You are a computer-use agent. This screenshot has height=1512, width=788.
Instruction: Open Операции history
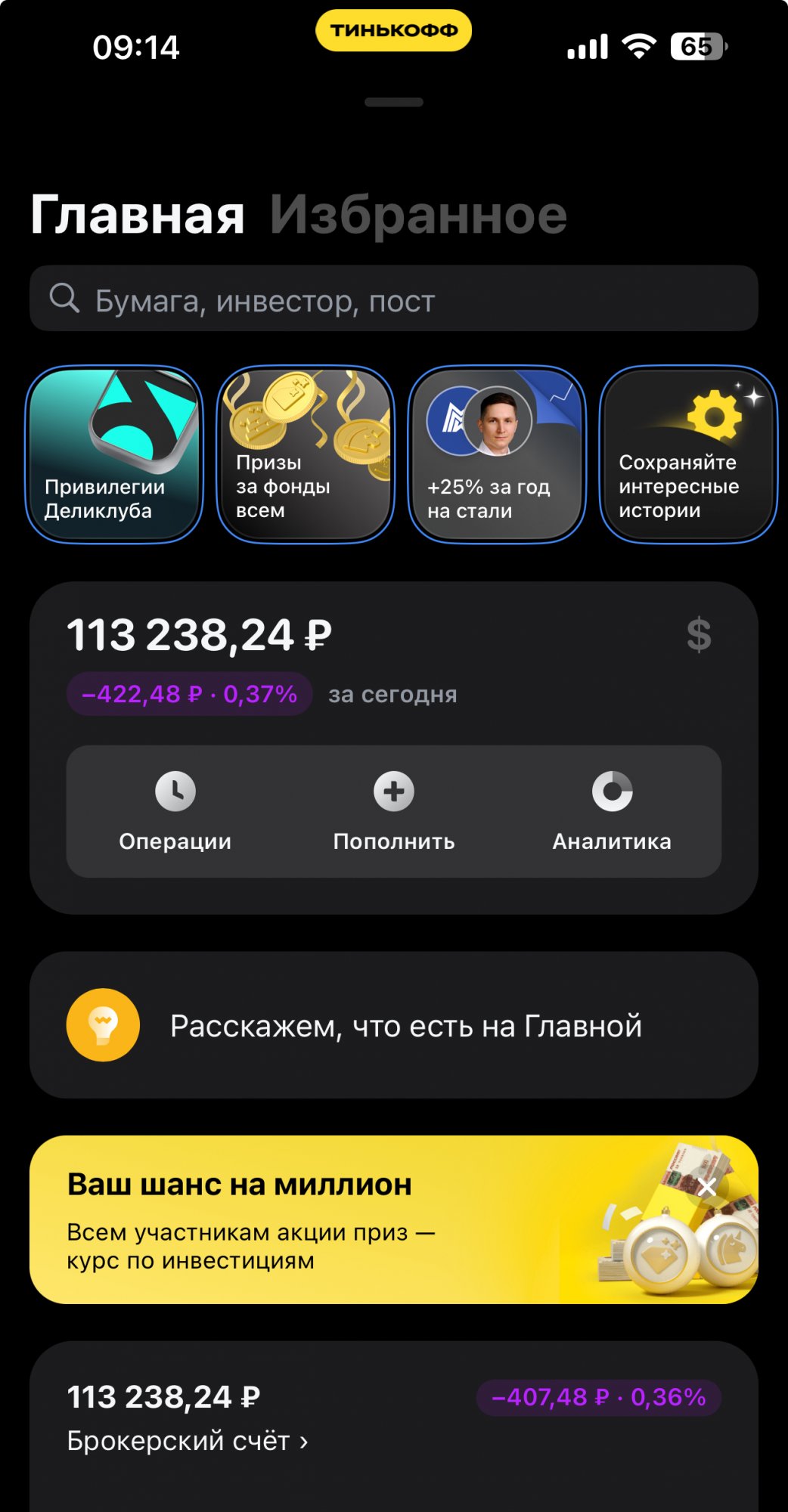click(x=175, y=811)
